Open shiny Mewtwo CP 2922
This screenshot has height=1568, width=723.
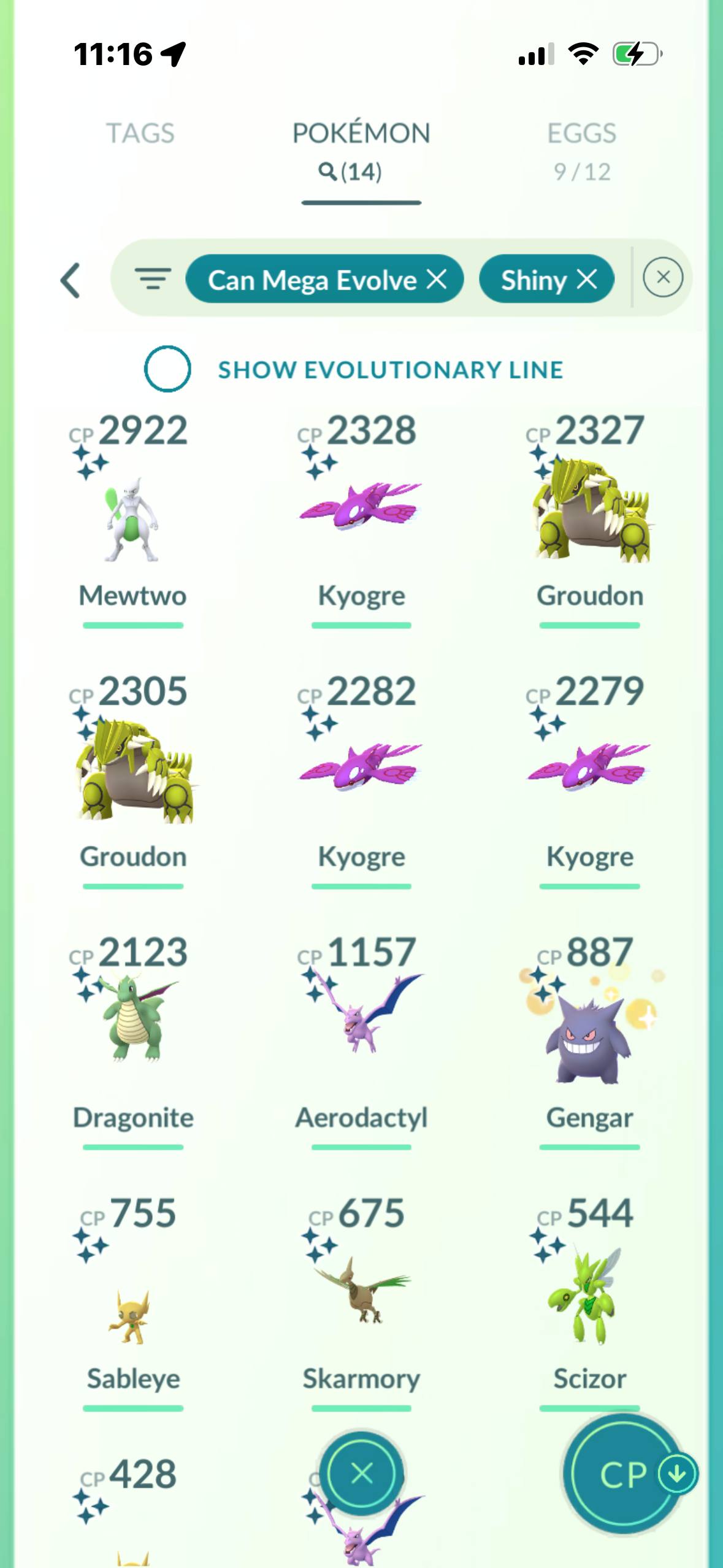click(x=132, y=519)
